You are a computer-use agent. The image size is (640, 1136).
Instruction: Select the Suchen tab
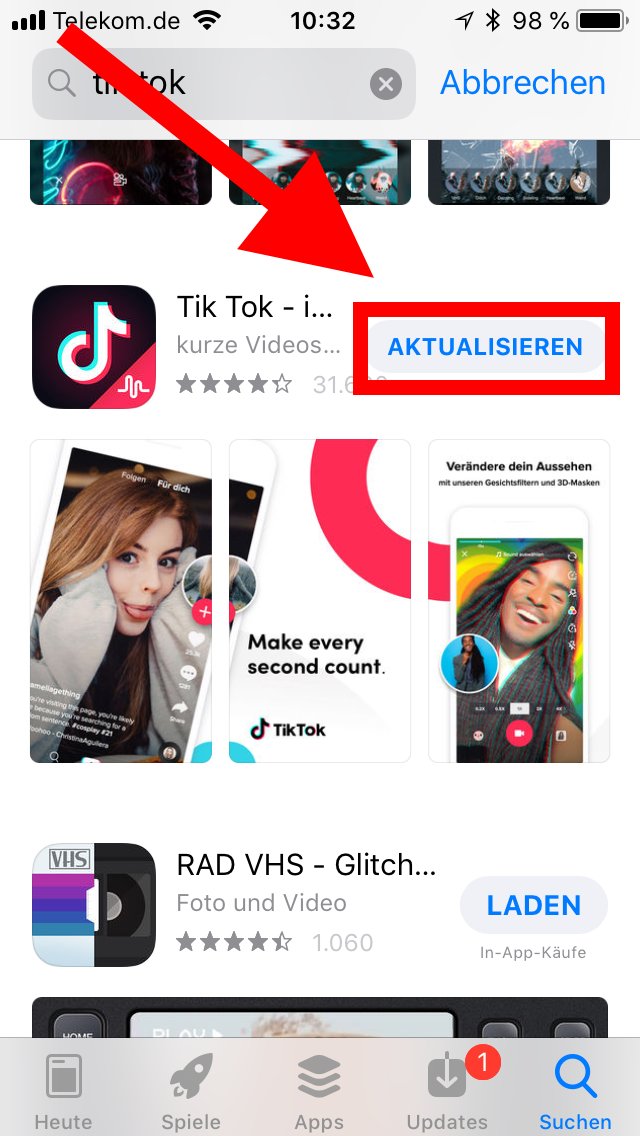point(575,1092)
